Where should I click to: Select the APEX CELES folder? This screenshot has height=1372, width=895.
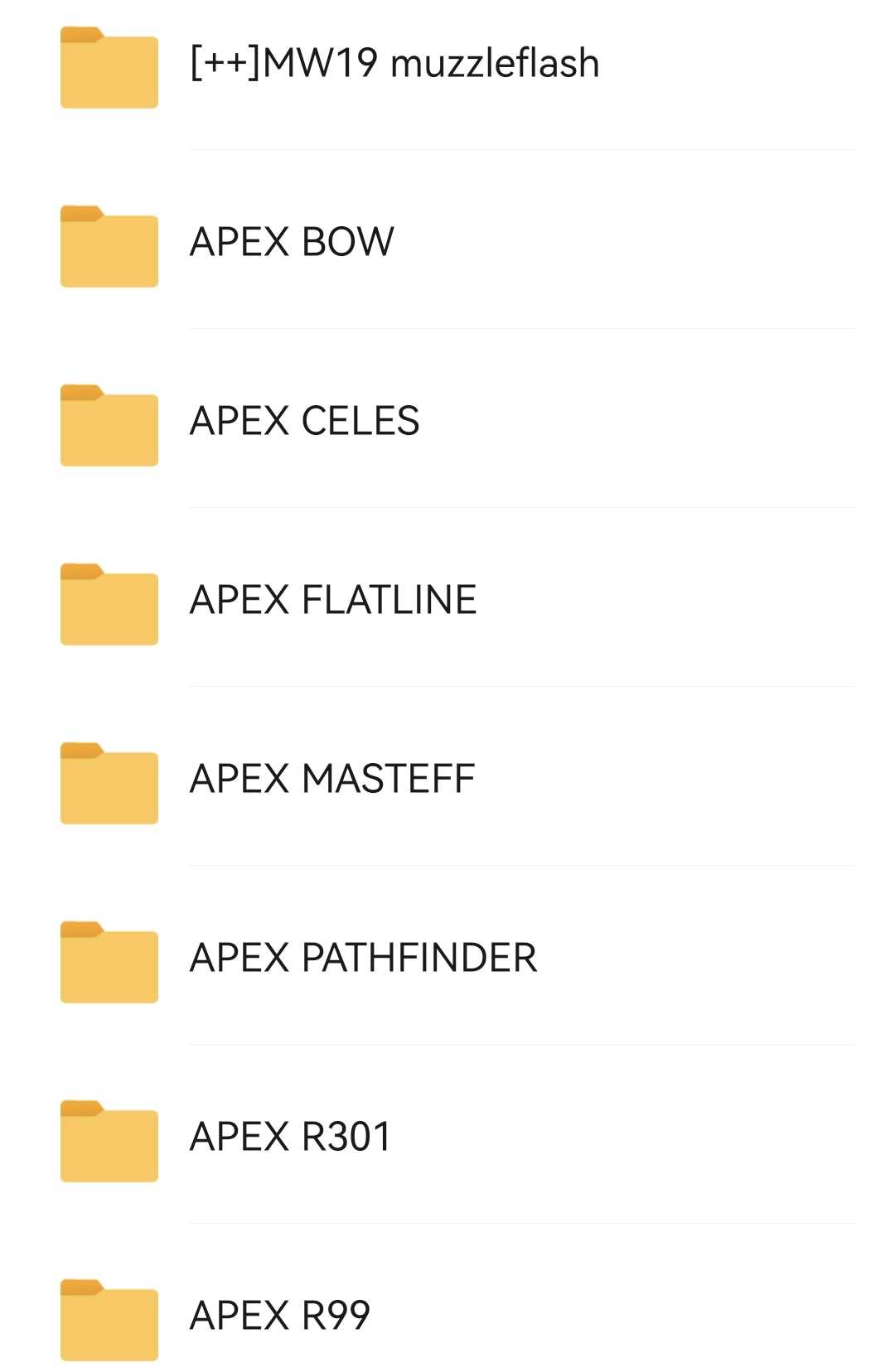[x=304, y=422]
